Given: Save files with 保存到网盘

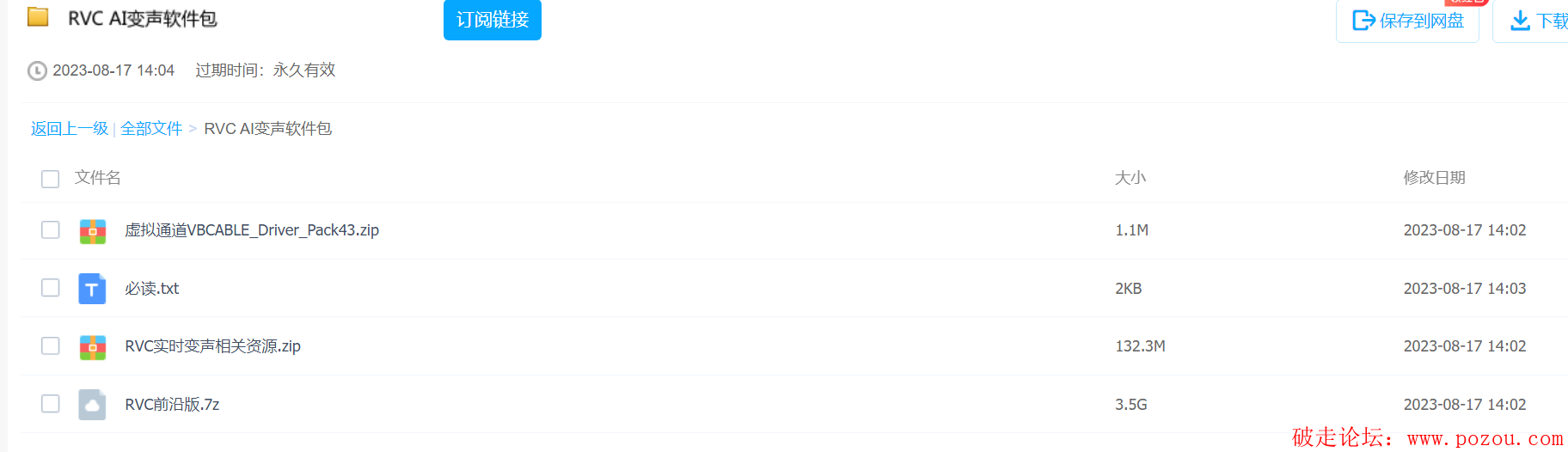Looking at the screenshot, I should 1407,21.
